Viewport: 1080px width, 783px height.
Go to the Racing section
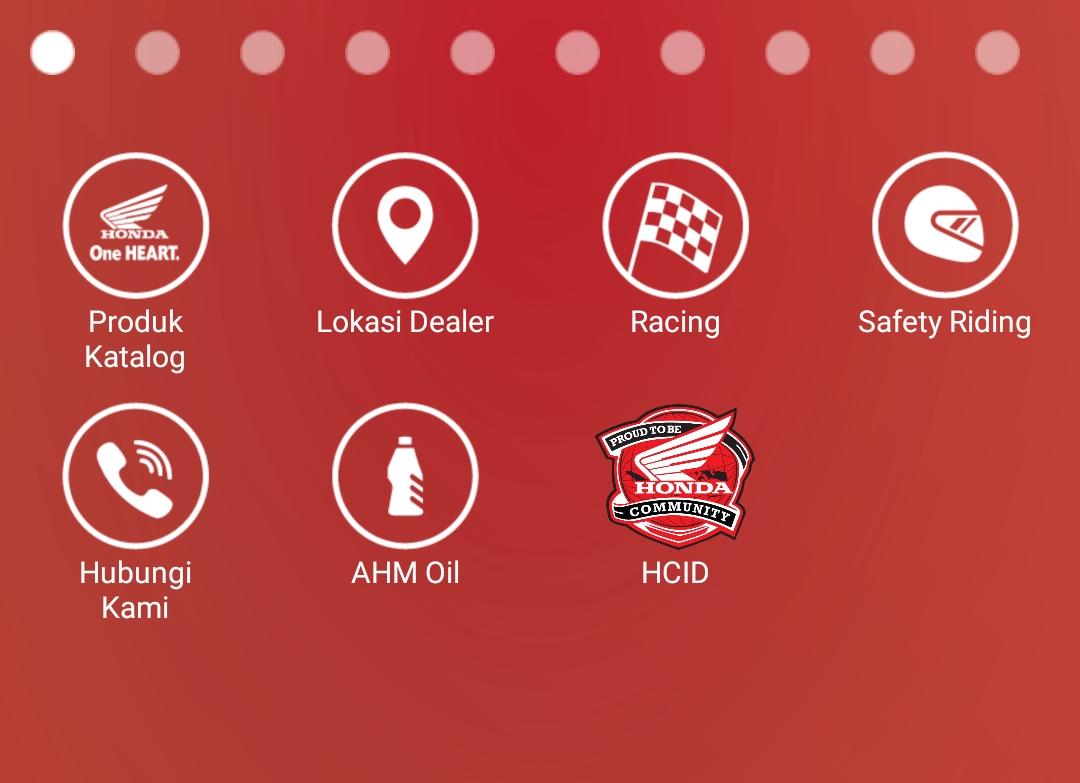coord(675,226)
